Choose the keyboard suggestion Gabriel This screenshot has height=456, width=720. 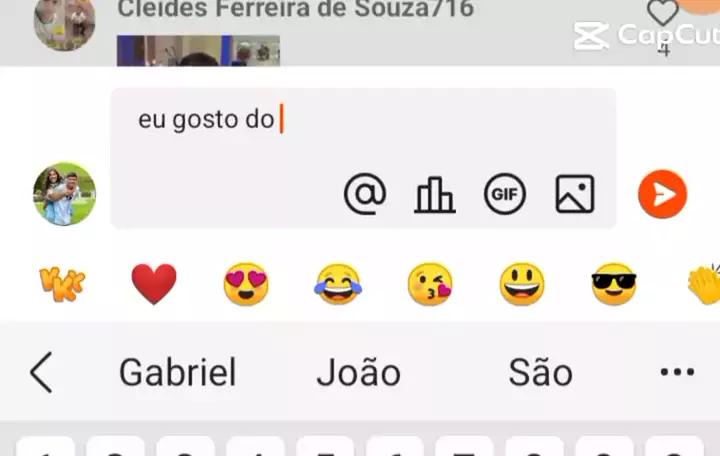click(177, 373)
